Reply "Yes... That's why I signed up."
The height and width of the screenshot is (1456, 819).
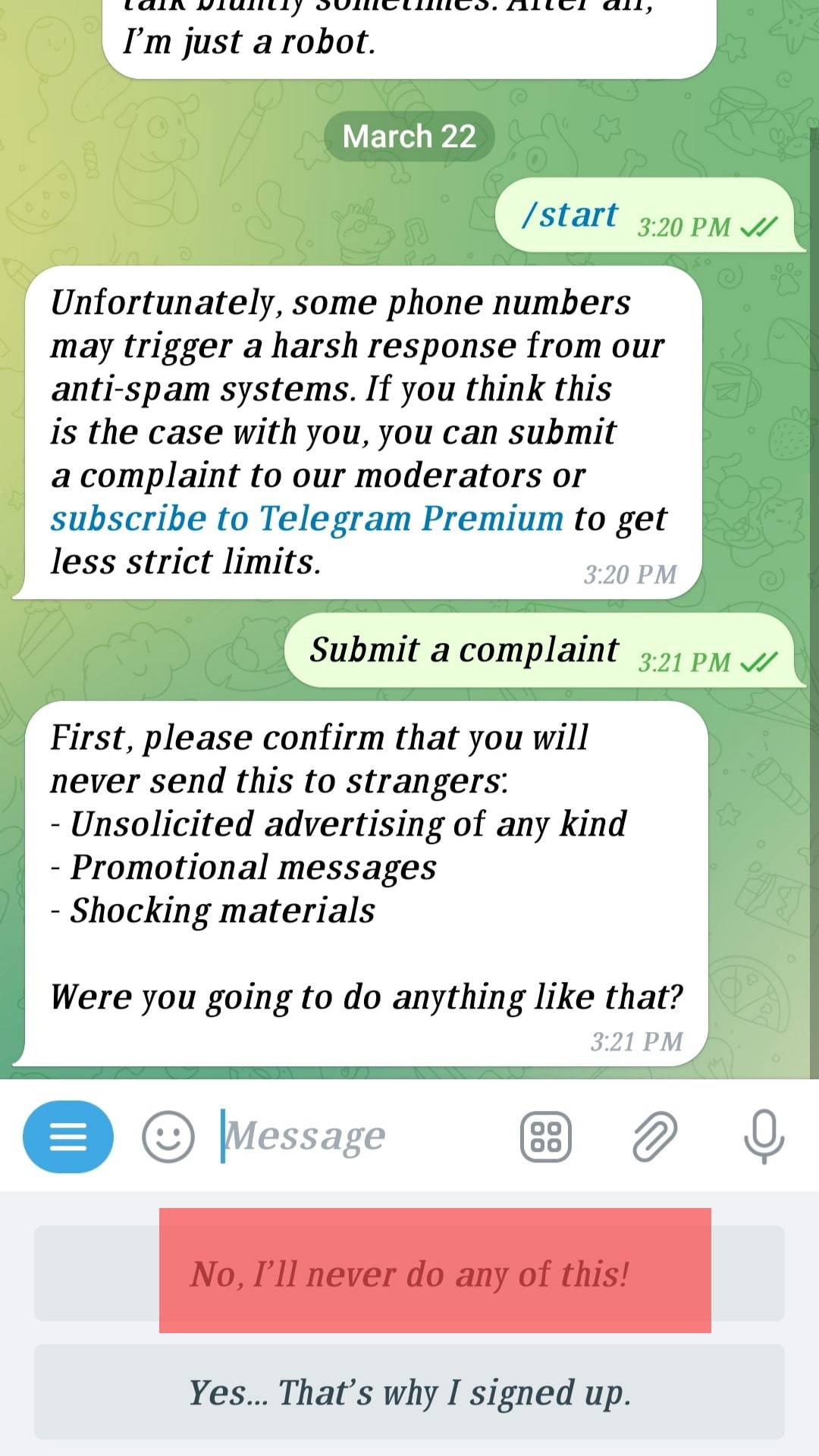(x=409, y=1392)
